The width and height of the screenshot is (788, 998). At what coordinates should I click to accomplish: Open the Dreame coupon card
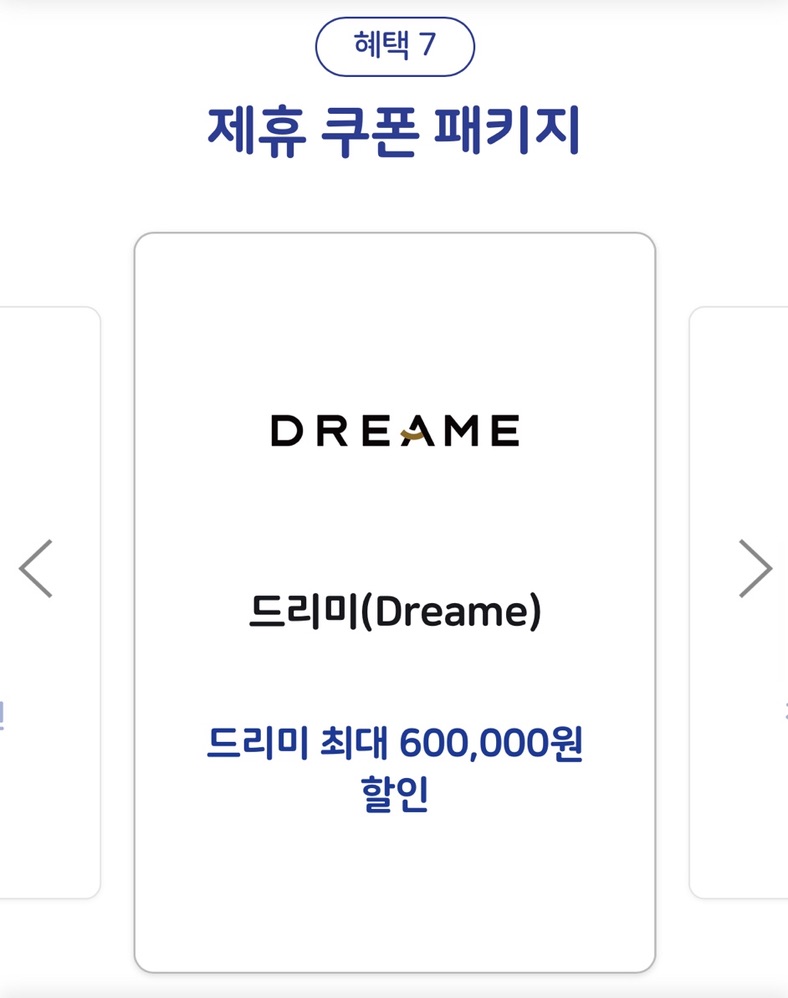(394, 602)
